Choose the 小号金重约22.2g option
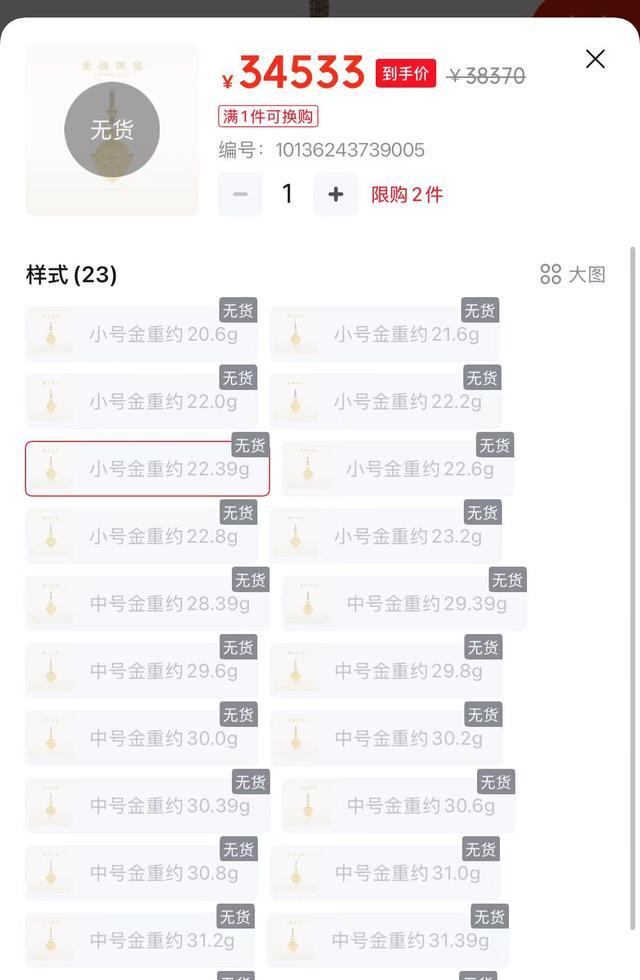 tap(386, 401)
